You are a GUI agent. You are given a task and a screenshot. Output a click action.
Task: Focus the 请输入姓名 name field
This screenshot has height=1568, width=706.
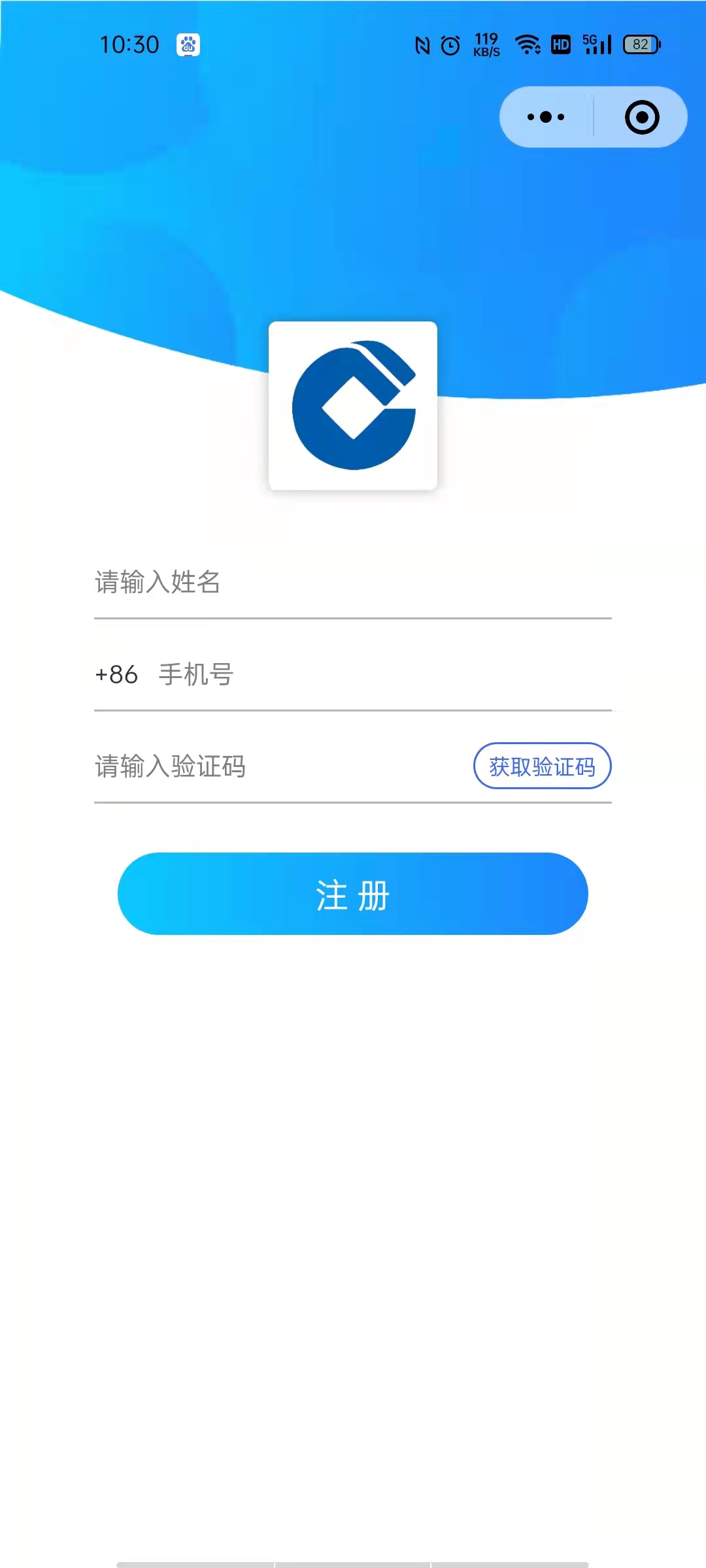pyautogui.click(x=353, y=582)
